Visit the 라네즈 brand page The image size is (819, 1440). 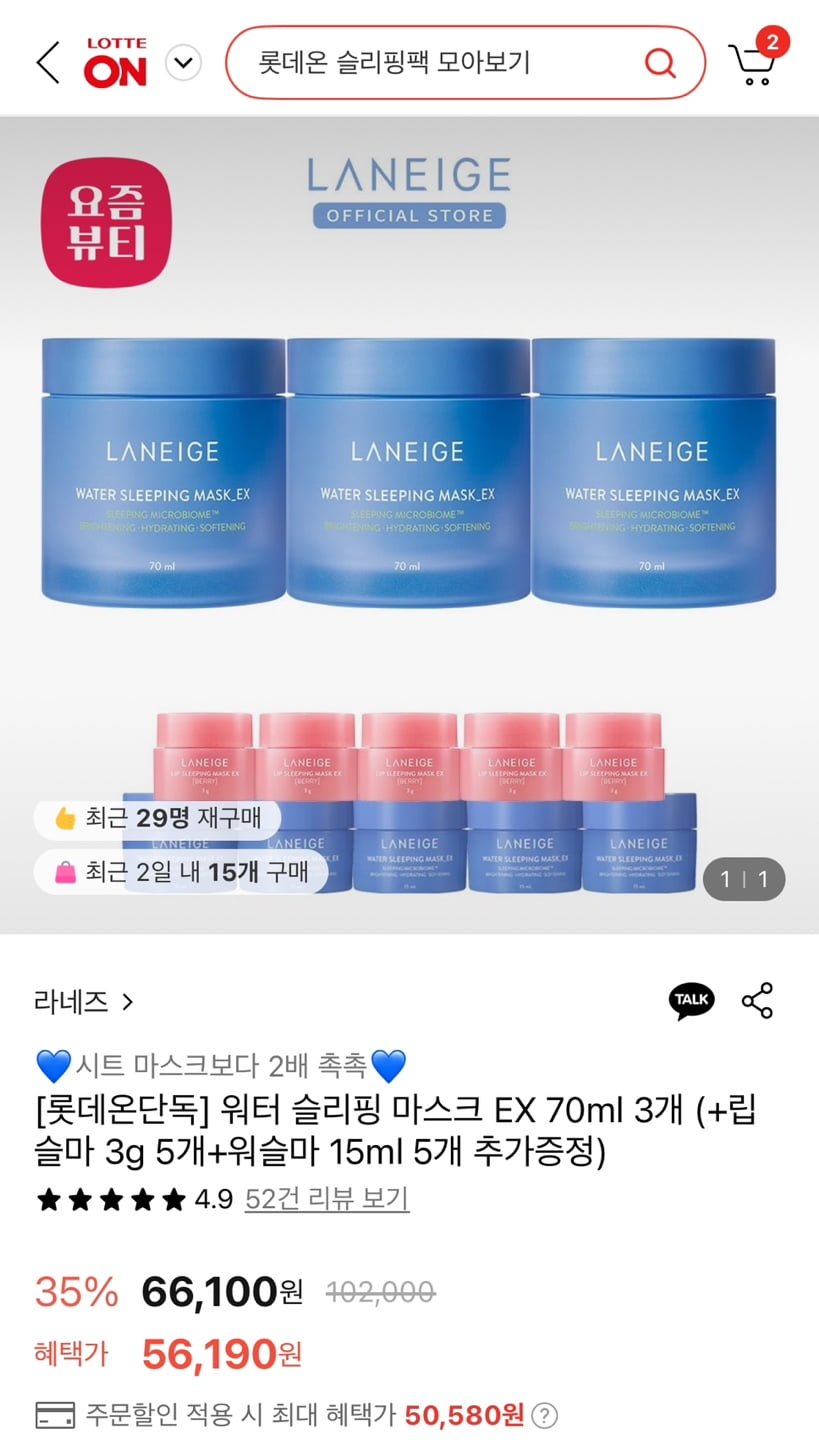[84, 1001]
